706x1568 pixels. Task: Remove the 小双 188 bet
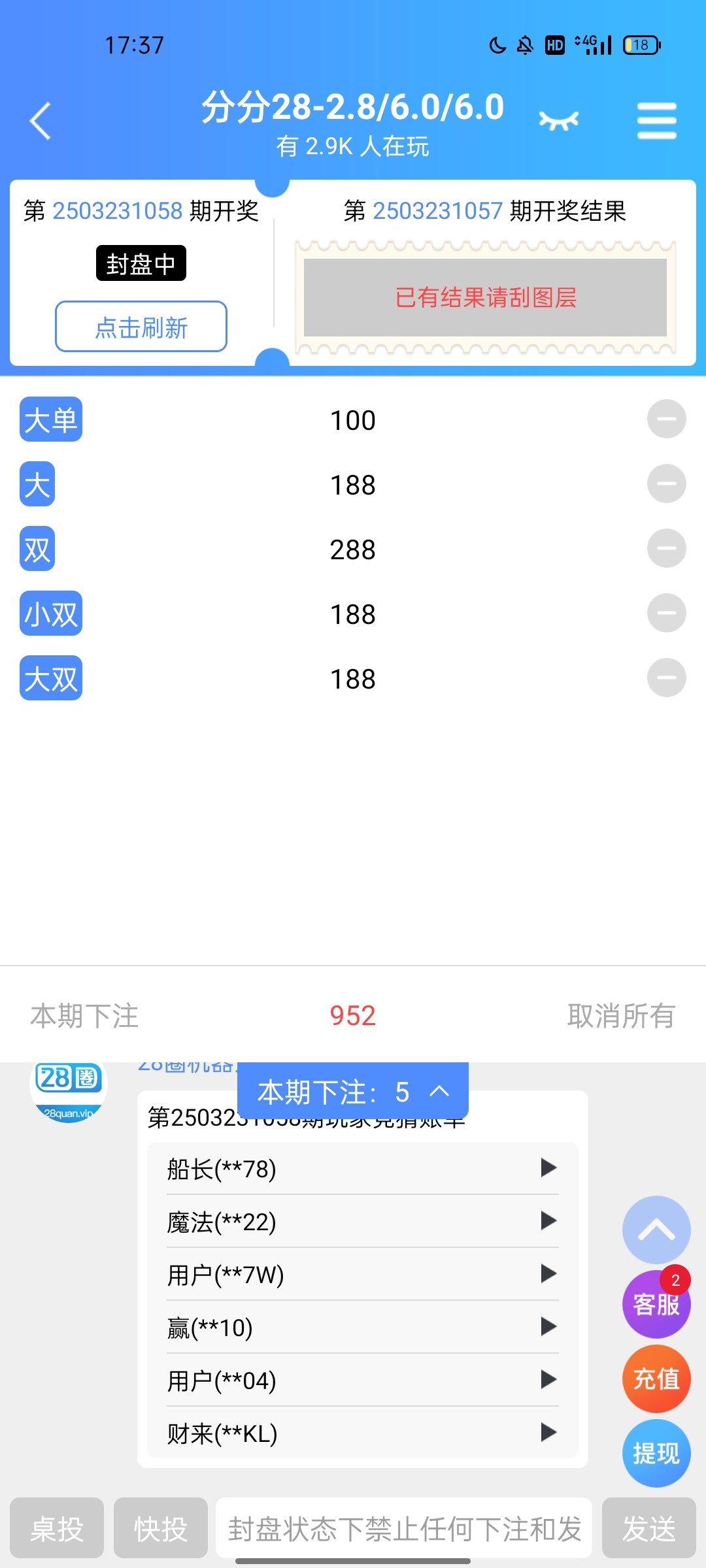click(x=666, y=613)
